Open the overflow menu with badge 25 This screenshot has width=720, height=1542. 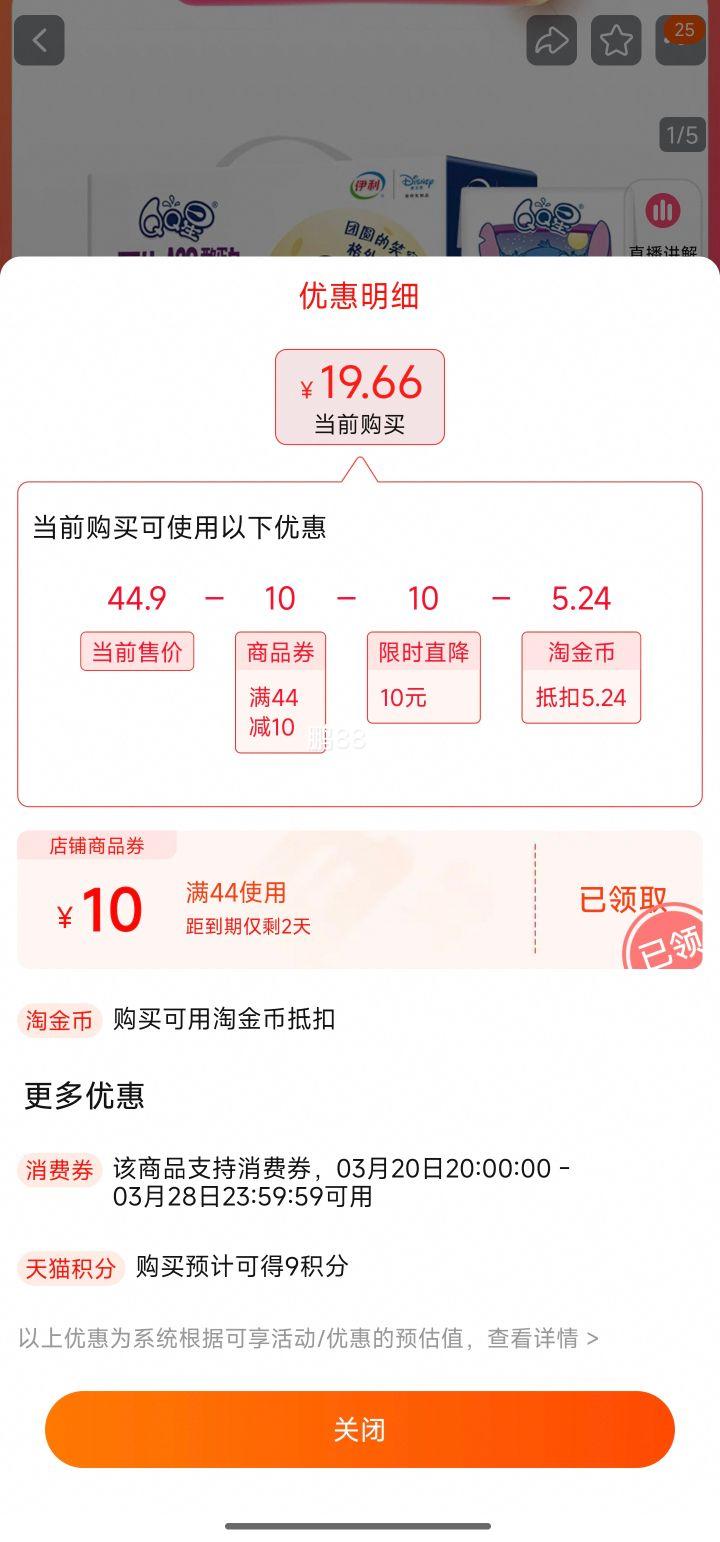click(x=680, y=40)
